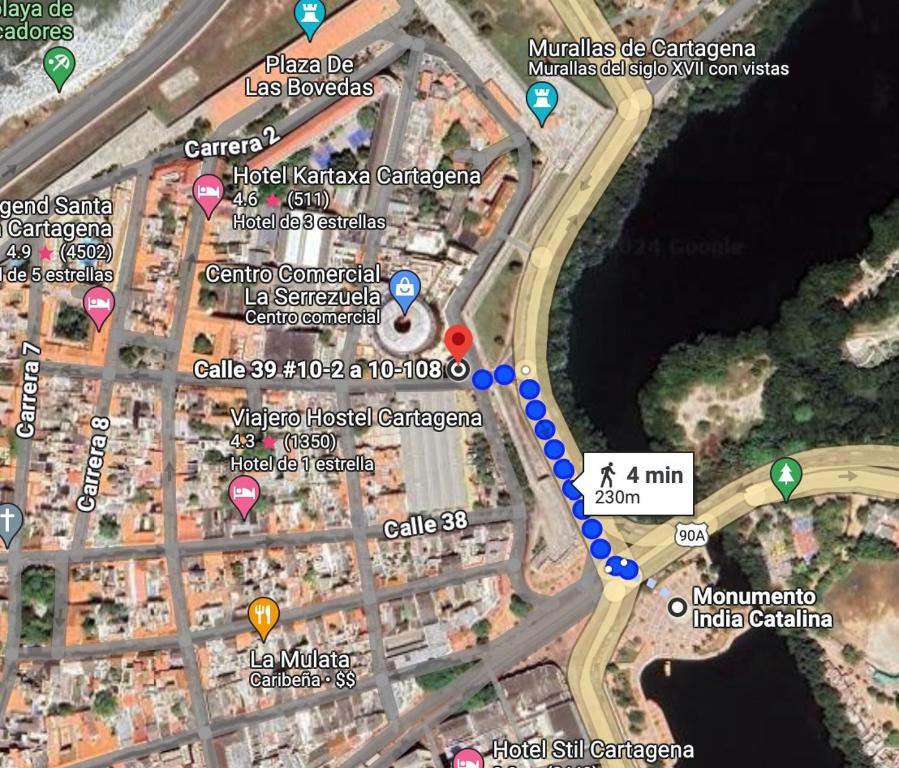
Task: Tap the Centro Comercial La Serrezuela shopping pin
Action: pos(404,289)
